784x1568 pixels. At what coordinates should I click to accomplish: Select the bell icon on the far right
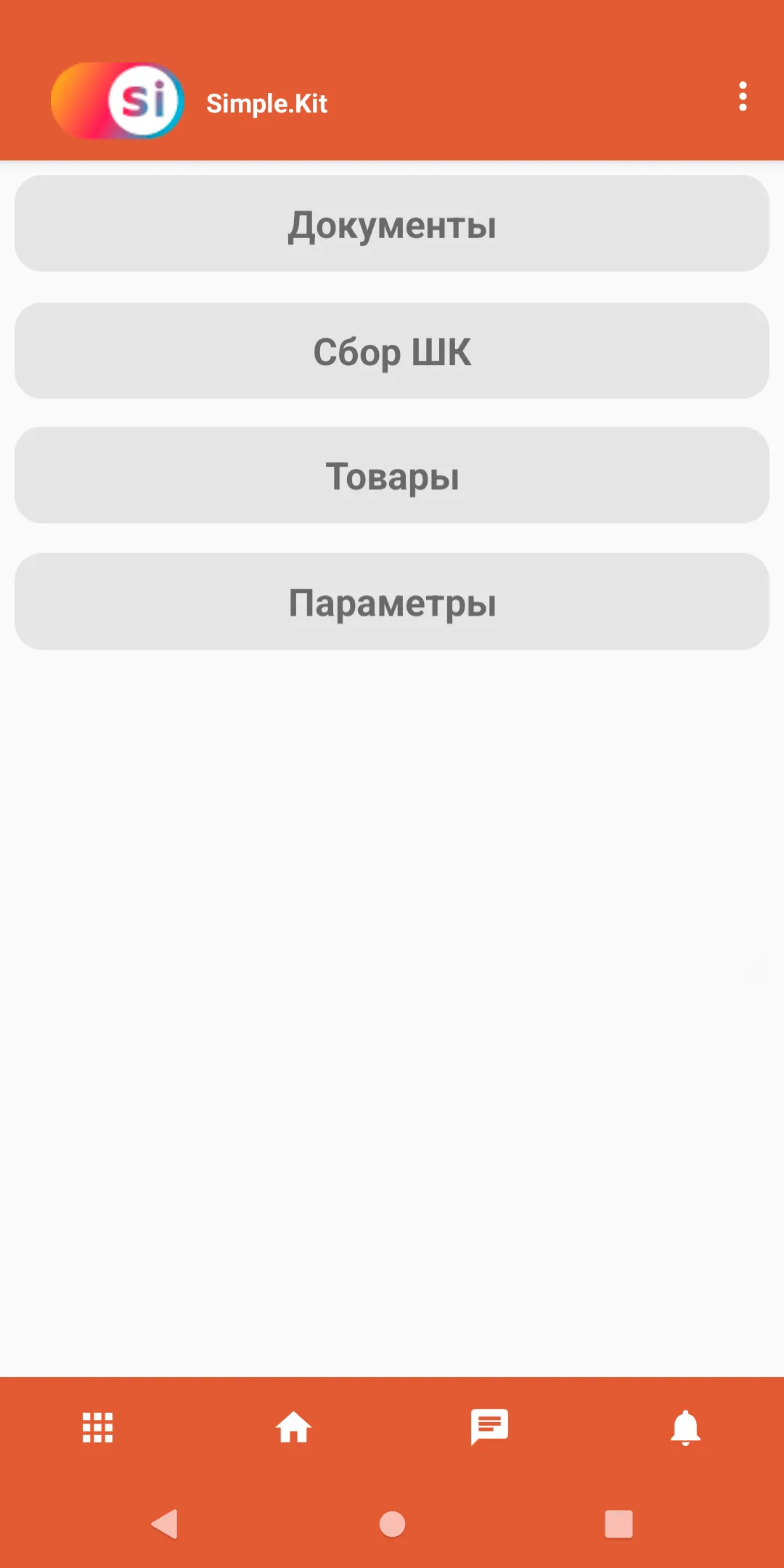tap(685, 1426)
